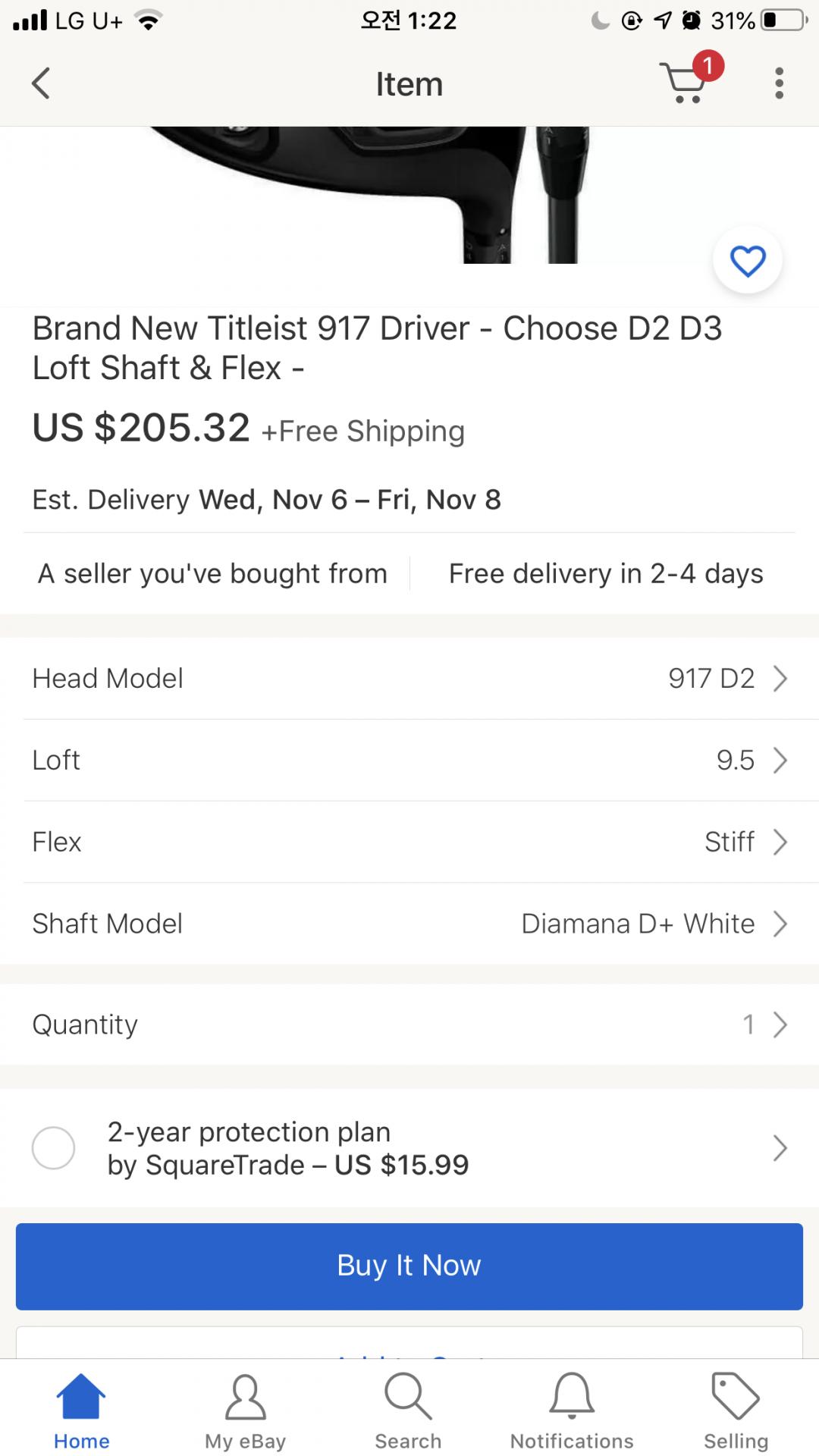This screenshot has width=819, height=1456.
Task: Go back from the Item page
Action: click(42, 83)
